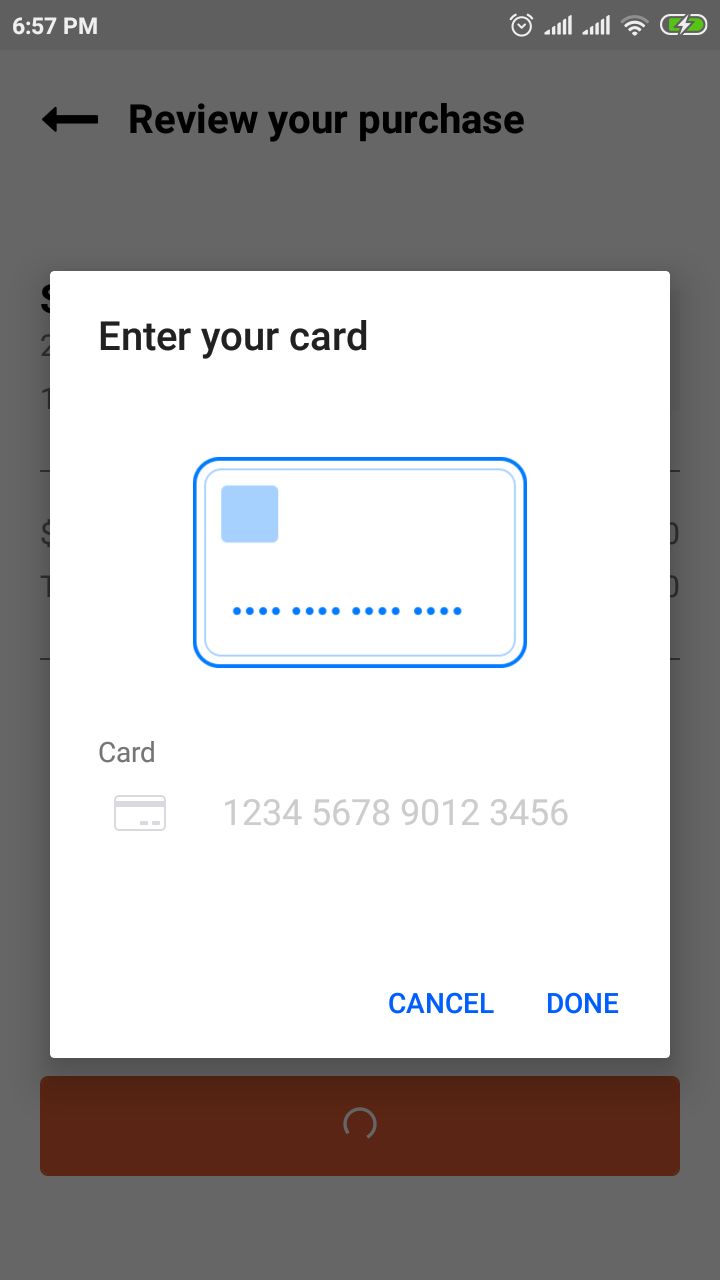Go back from Review your purchase
720x1280 pixels.
[x=70, y=120]
